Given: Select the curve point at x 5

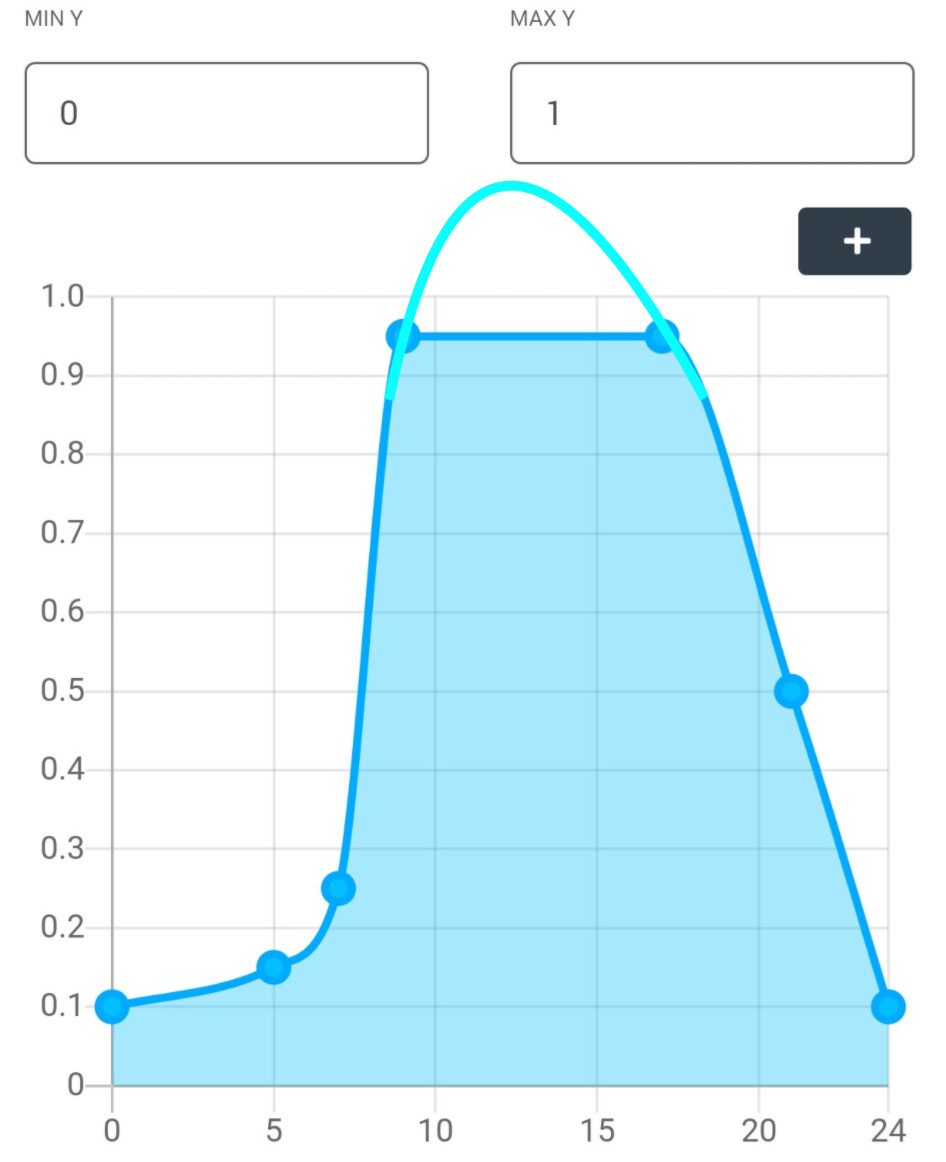Looking at the screenshot, I should click(273, 967).
